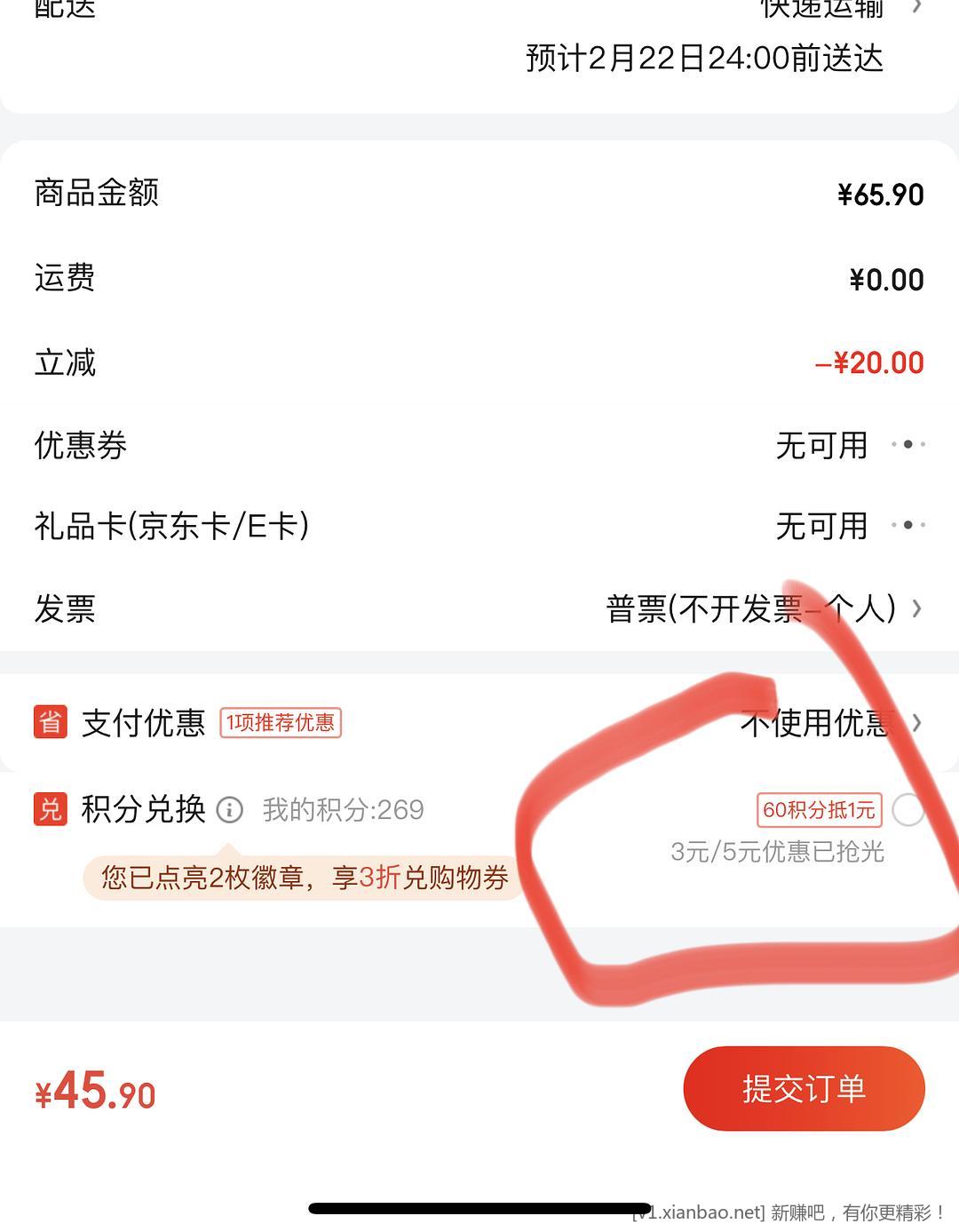Select the 积分兑换 points radio button
This screenshot has height=1232, width=959.
[907, 810]
